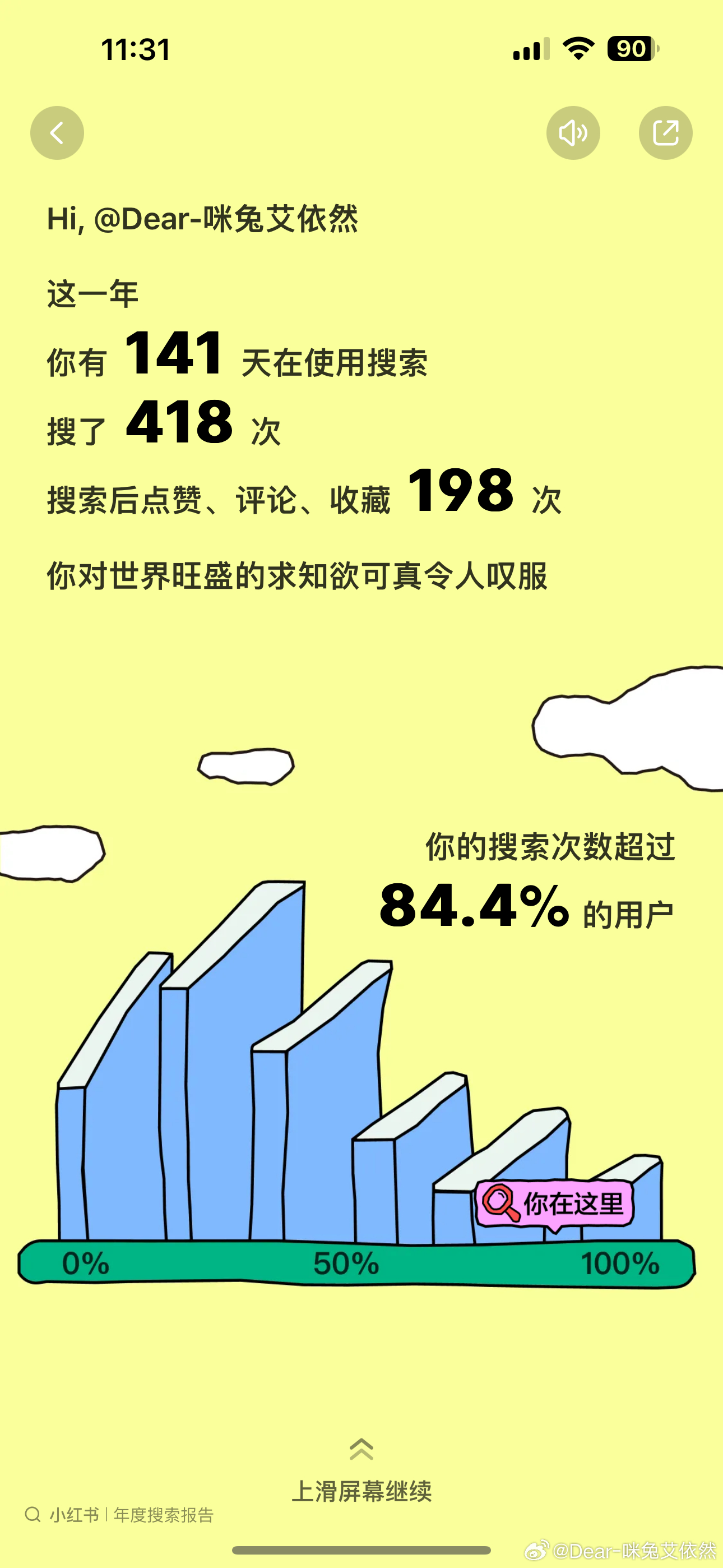
Task: Share this annual search report
Action: click(666, 133)
